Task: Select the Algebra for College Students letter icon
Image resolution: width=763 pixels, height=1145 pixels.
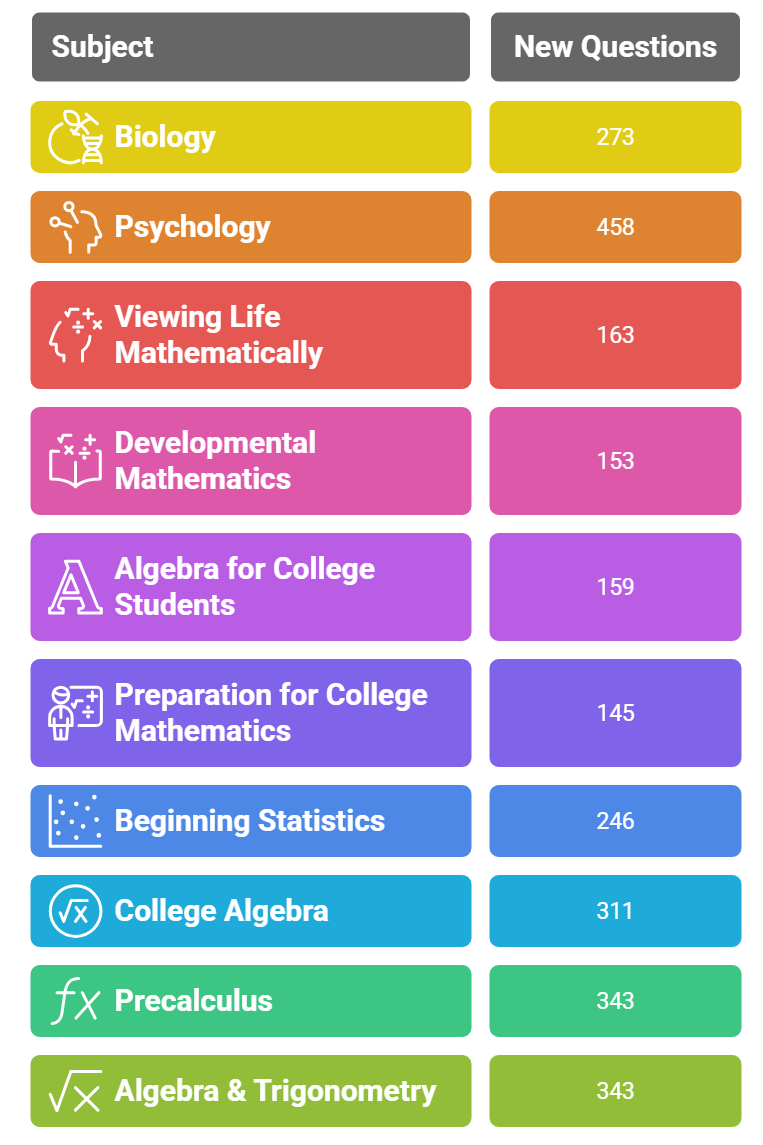Action: pos(72,586)
